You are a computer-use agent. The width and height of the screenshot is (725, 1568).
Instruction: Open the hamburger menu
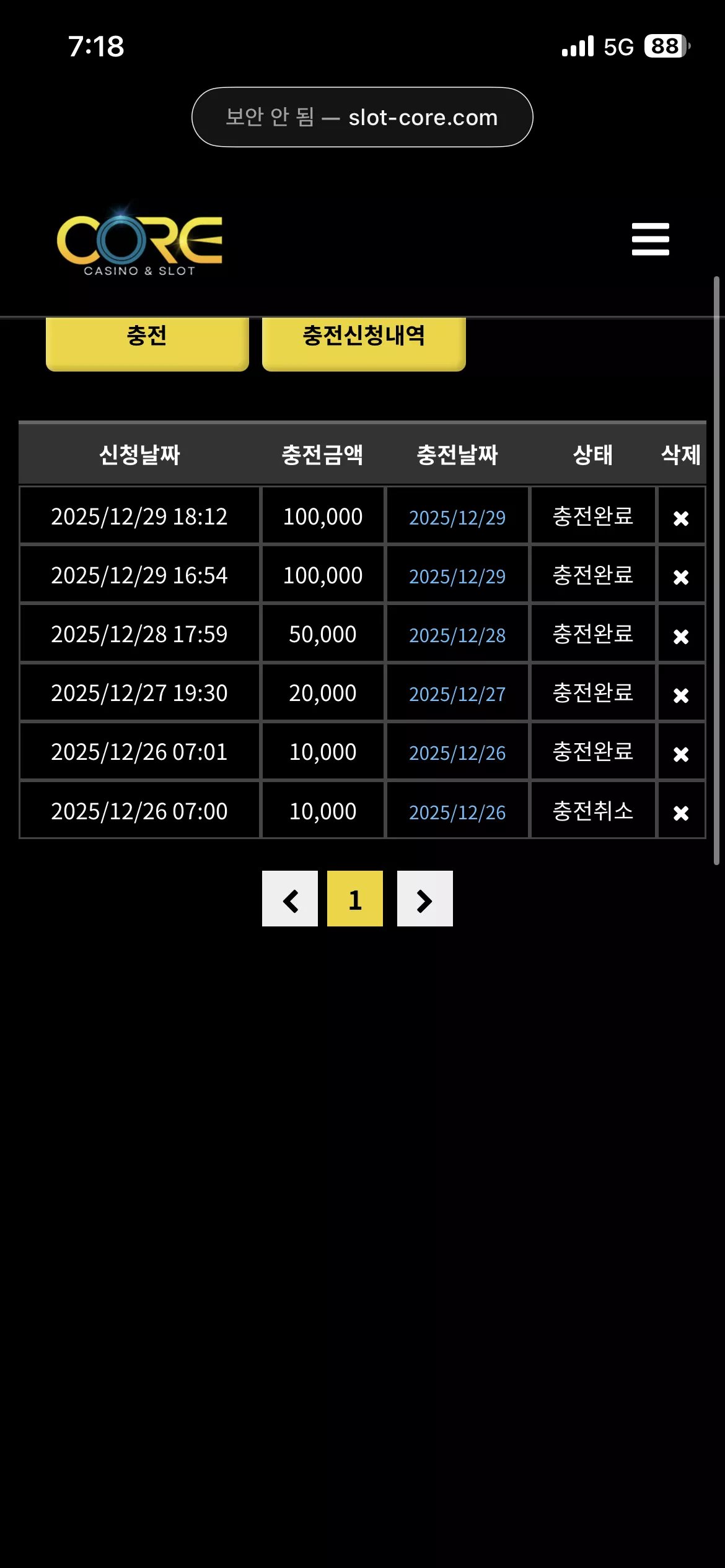[x=650, y=239]
